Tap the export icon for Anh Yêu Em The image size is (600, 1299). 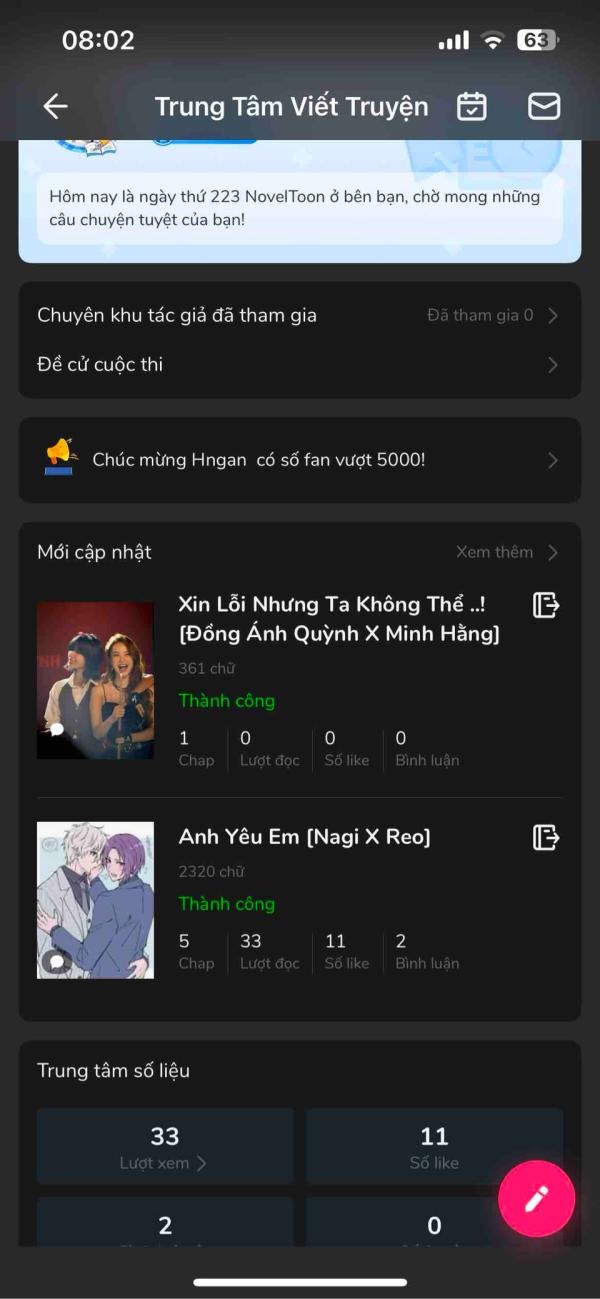[x=545, y=837]
